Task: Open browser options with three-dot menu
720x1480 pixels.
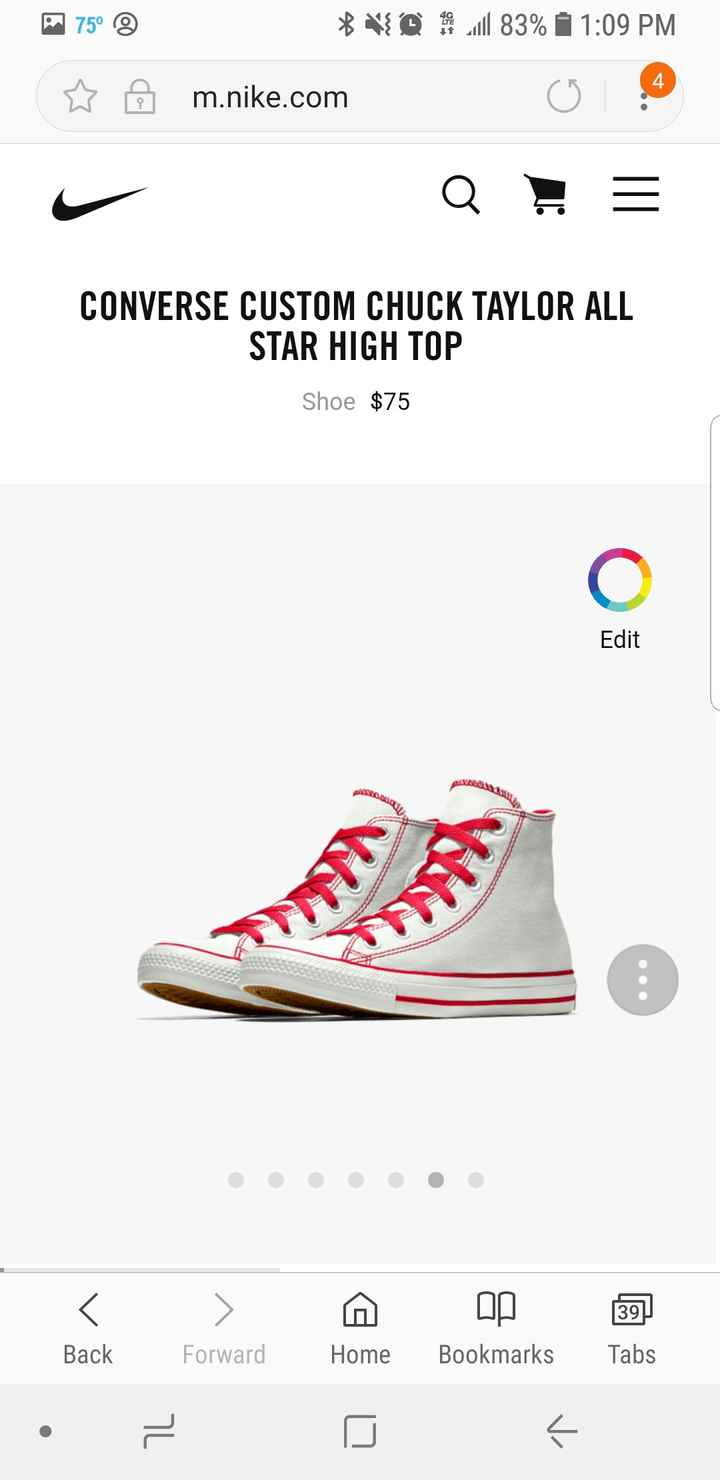Action: click(645, 97)
